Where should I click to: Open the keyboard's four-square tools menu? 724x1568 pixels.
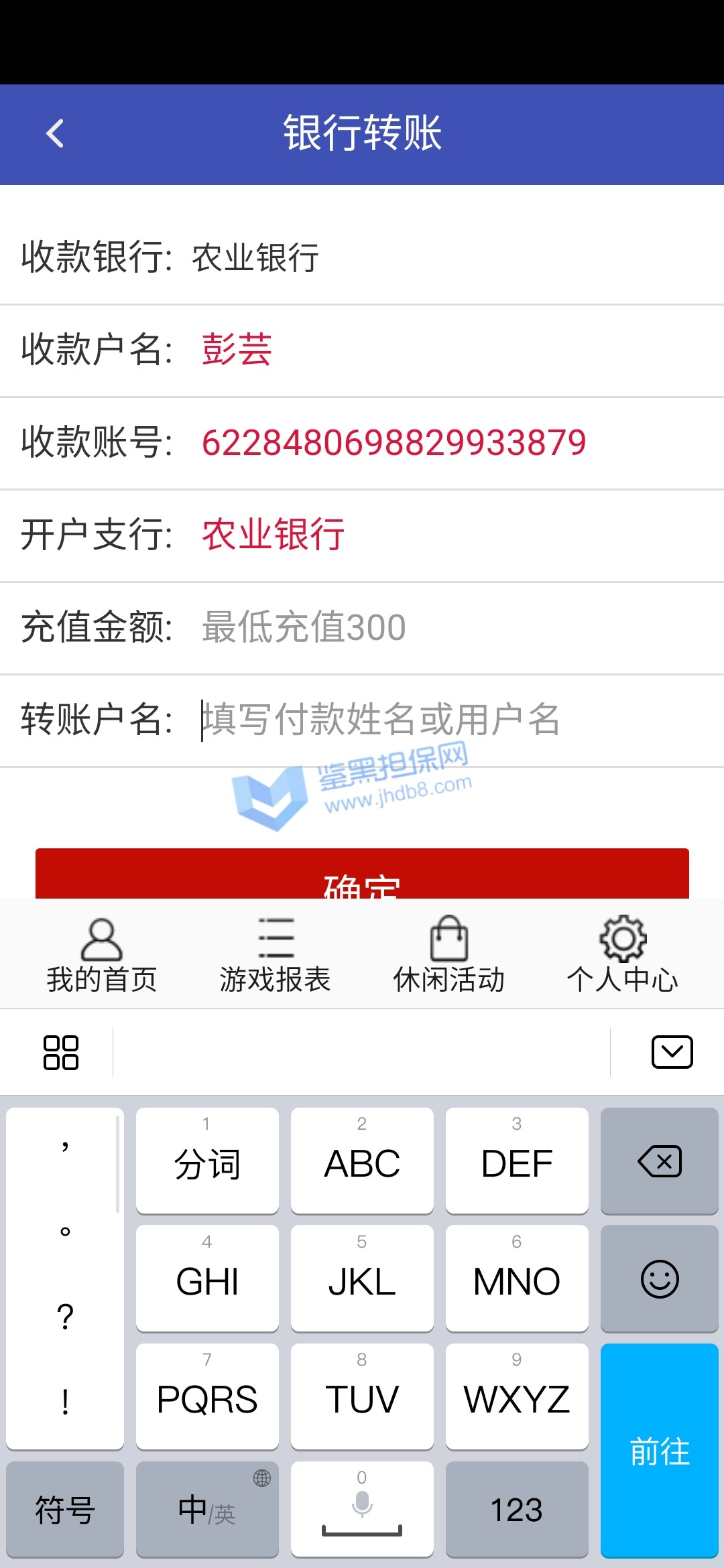60,1052
